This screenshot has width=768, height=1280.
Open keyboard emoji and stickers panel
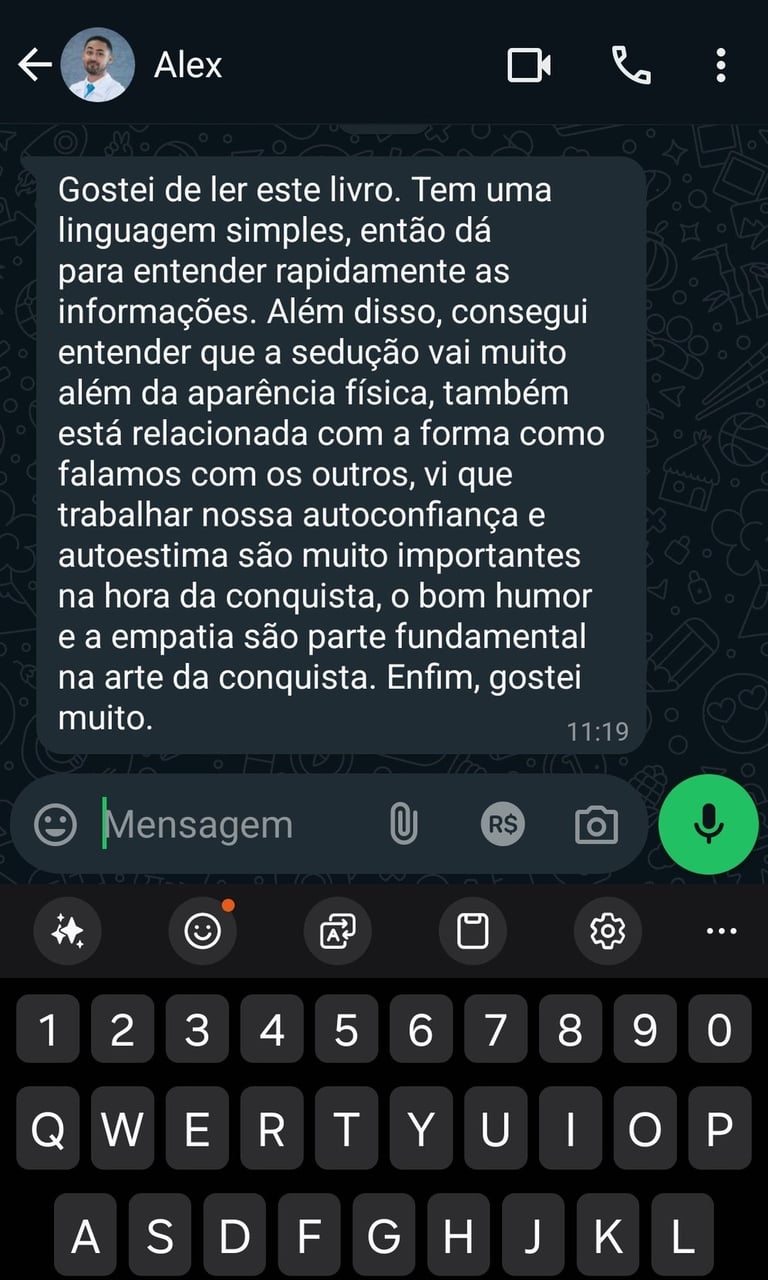(x=203, y=931)
